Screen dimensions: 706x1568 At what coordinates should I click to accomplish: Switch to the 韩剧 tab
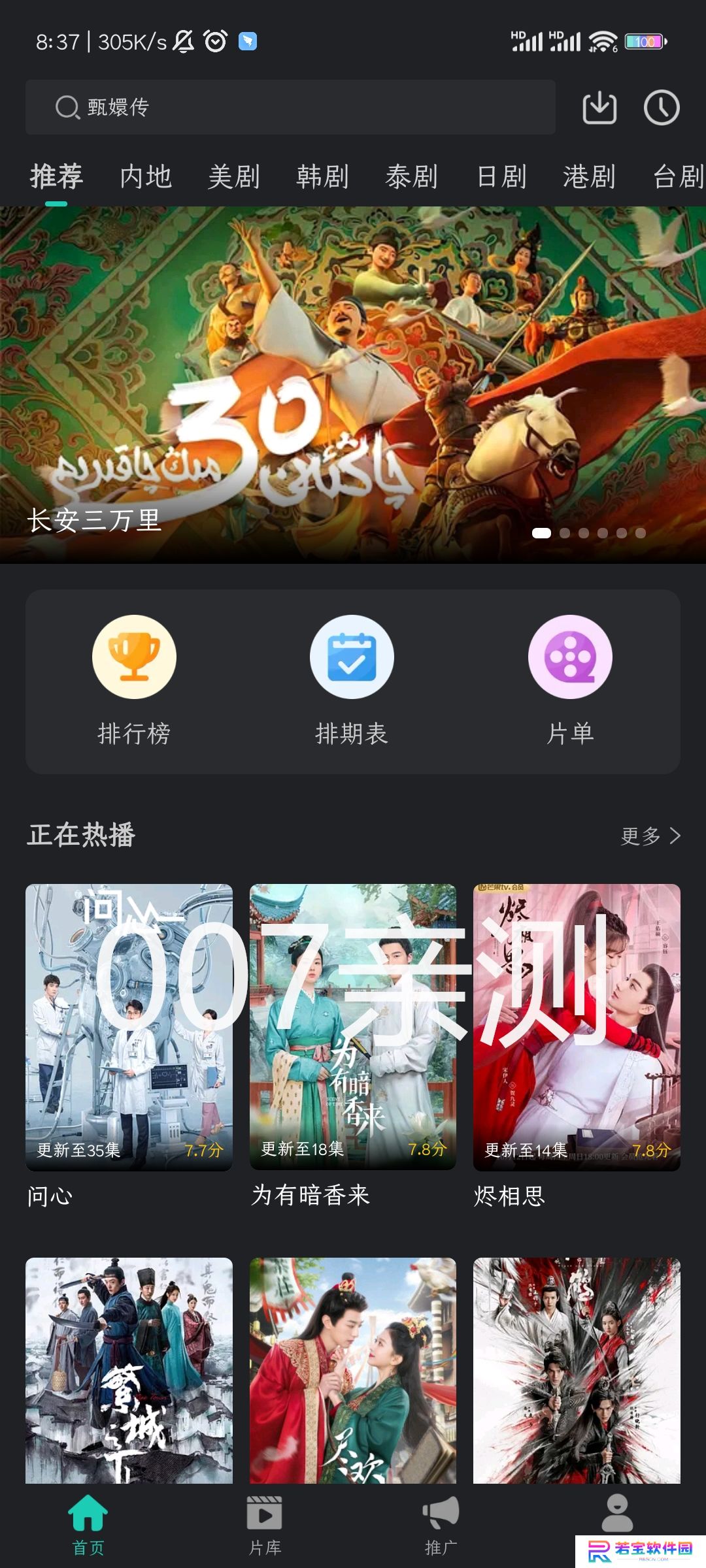(x=323, y=176)
